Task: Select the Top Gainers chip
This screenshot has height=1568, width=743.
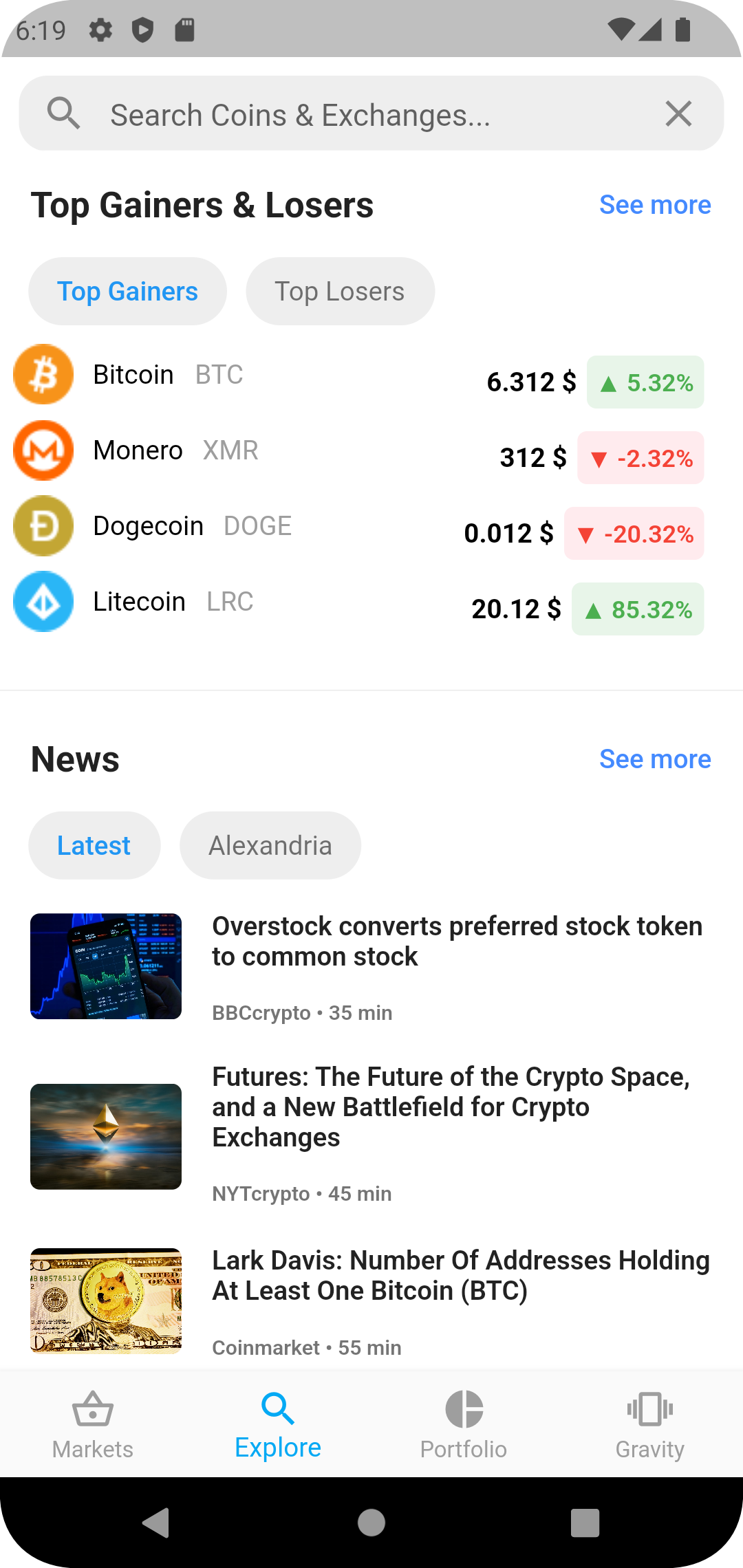Action: 127,291
